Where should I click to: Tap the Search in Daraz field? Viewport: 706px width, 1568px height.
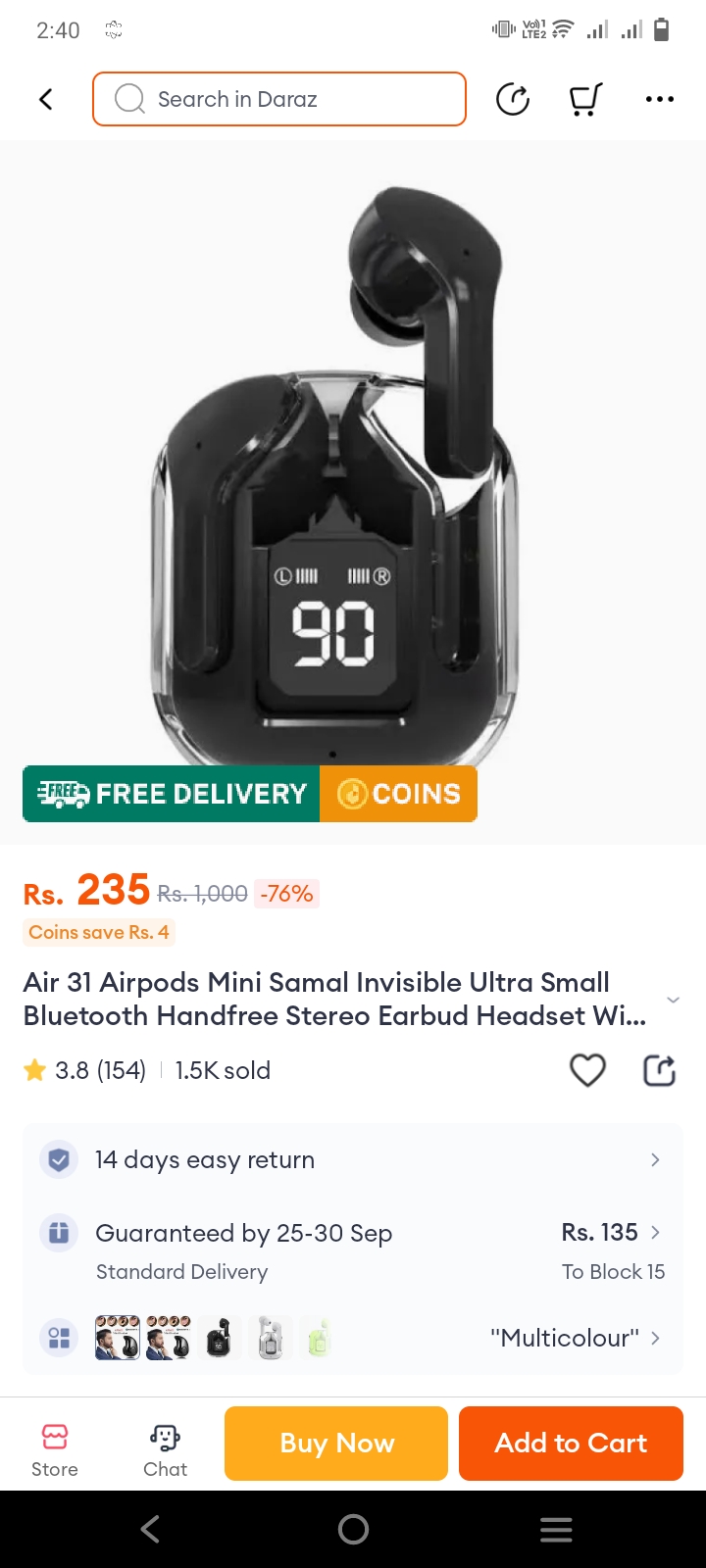point(279,99)
